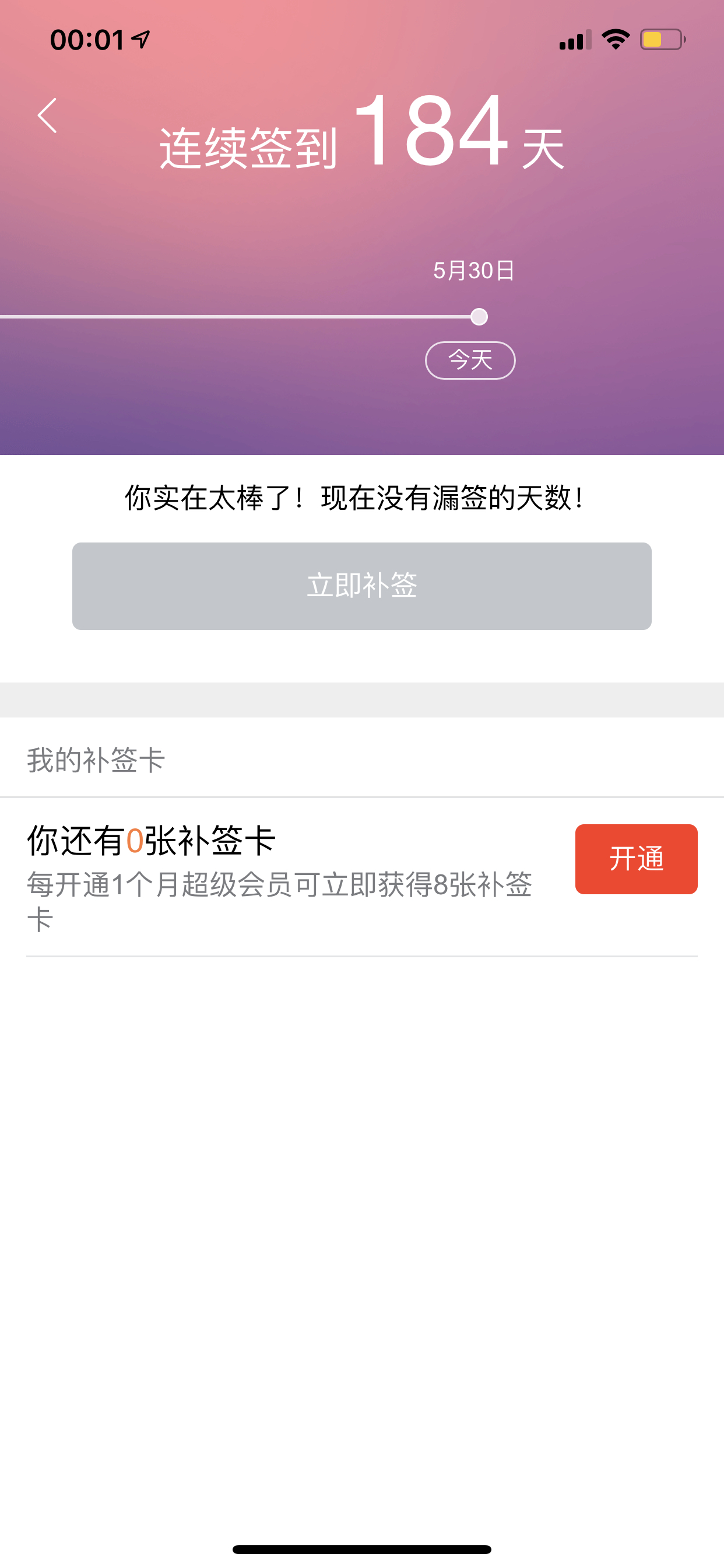Tap the grey 立即补签 button

pyautogui.click(x=362, y=586)
